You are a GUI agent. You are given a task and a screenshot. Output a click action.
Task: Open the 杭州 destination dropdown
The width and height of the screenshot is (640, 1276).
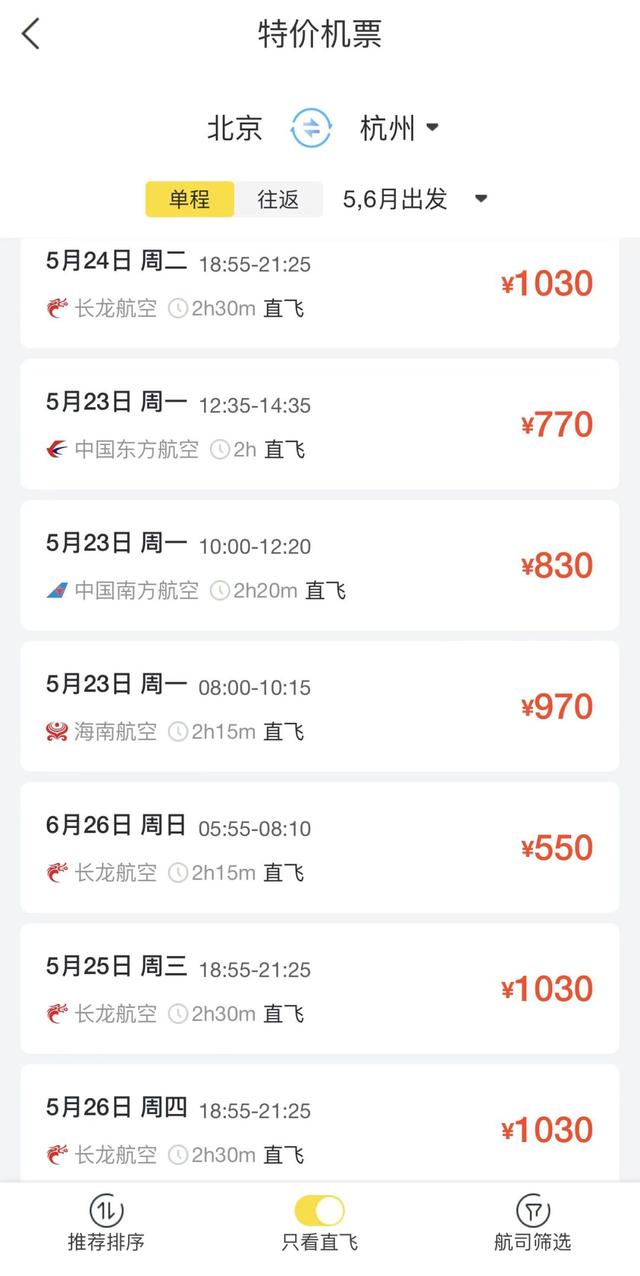pos(400,128)
